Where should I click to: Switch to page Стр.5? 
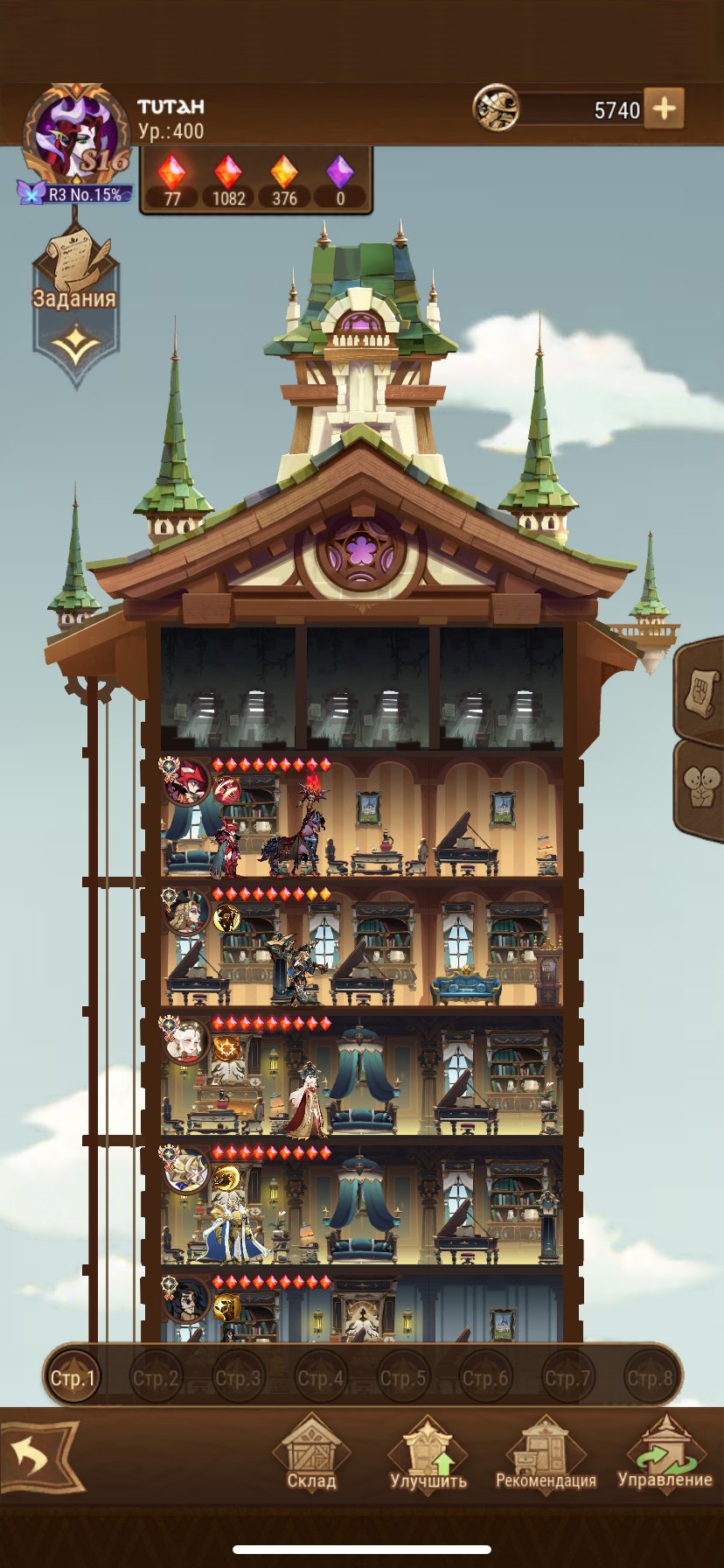pyautogui.click(x=402, y=1378)
